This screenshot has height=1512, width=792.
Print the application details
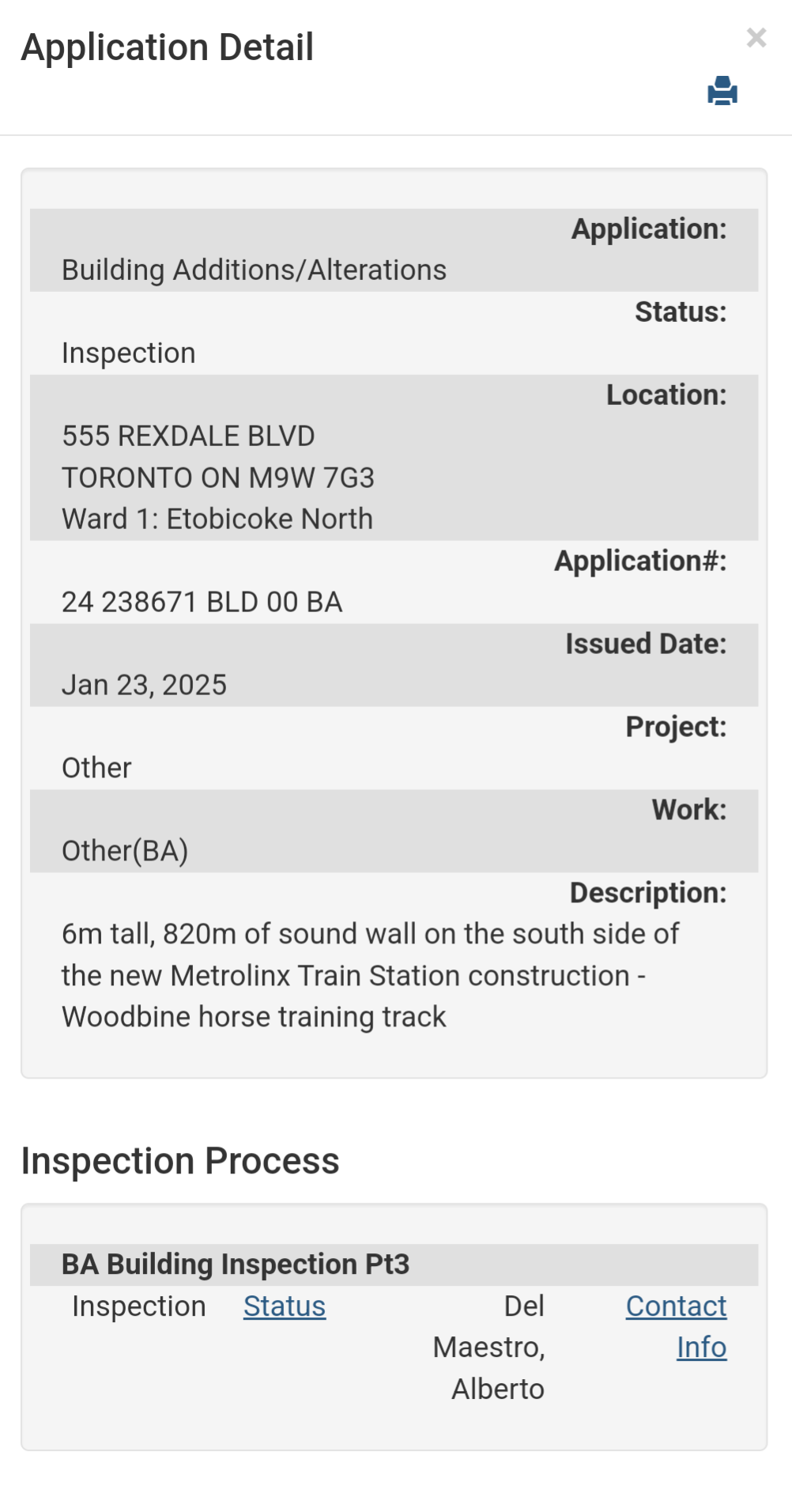pos(722,91)
